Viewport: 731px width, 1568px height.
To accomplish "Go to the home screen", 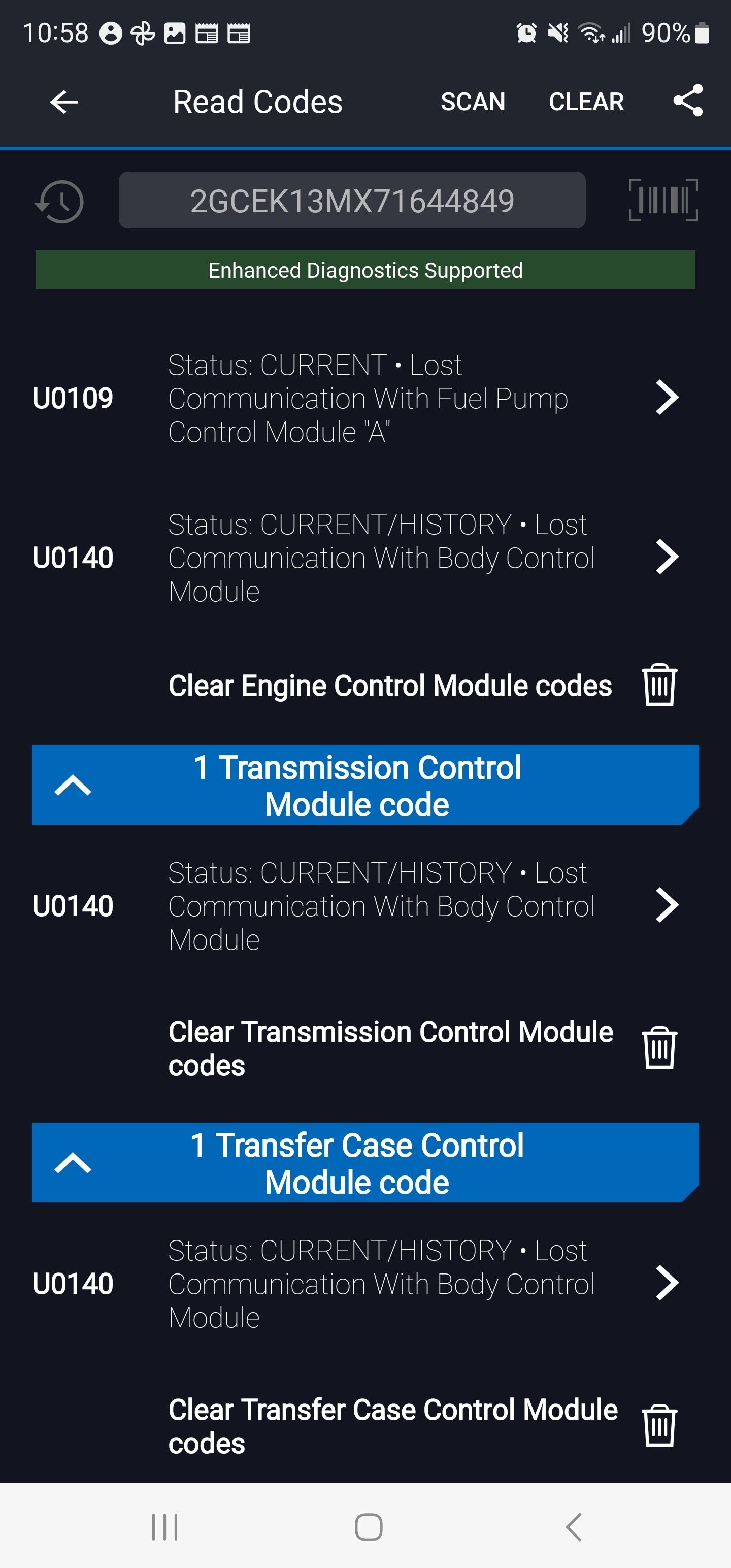I will point(368,1526).
